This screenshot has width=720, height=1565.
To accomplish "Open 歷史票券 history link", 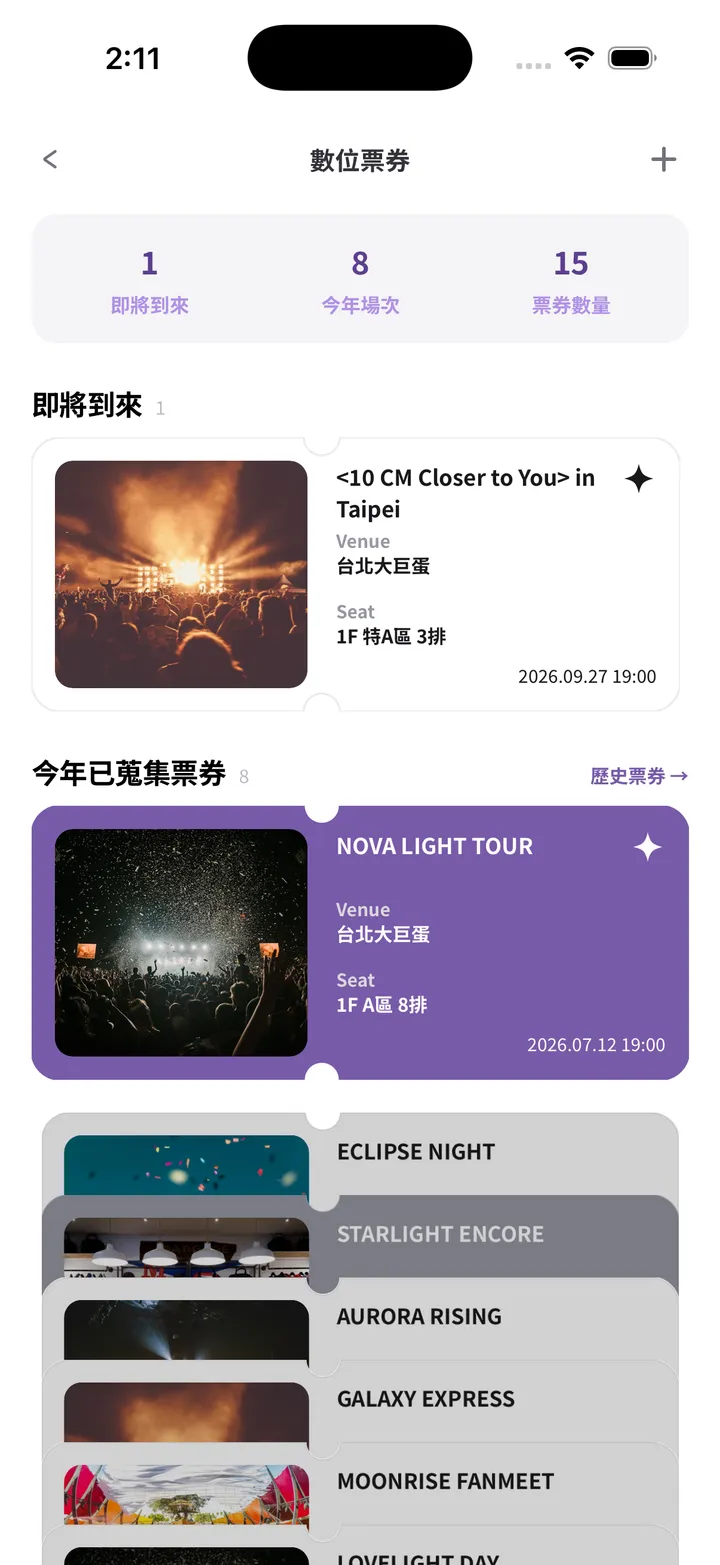I will [639, 776].
